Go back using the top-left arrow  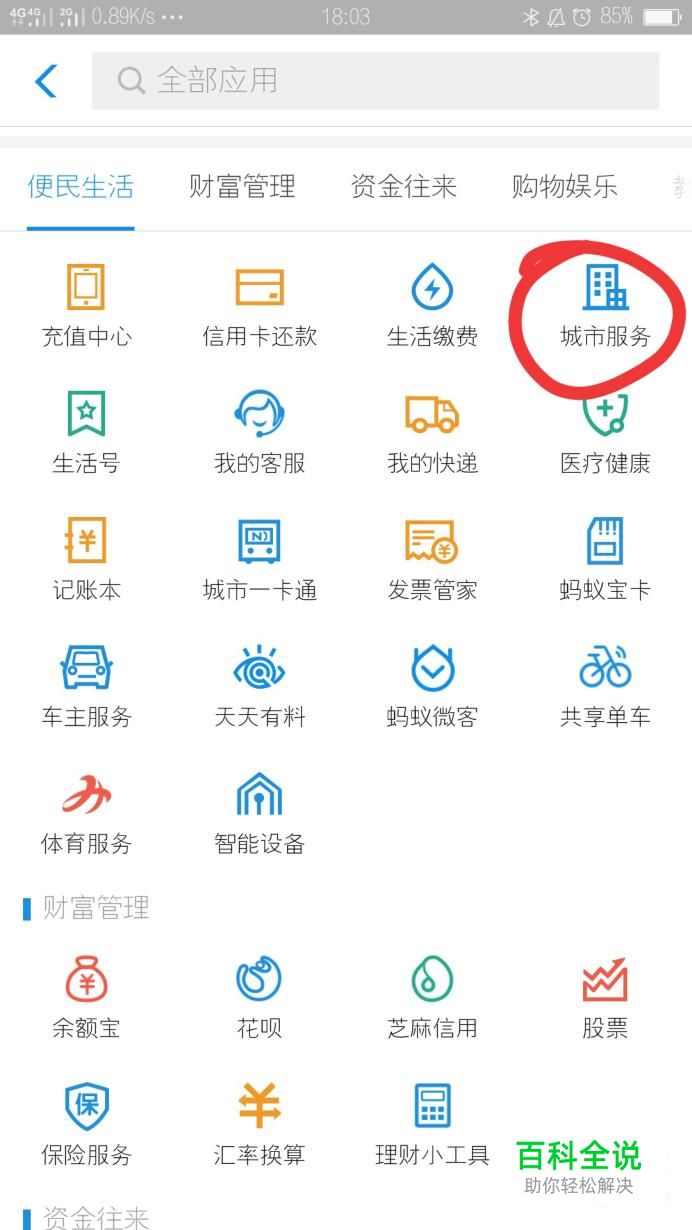click(x=46, y=81)
